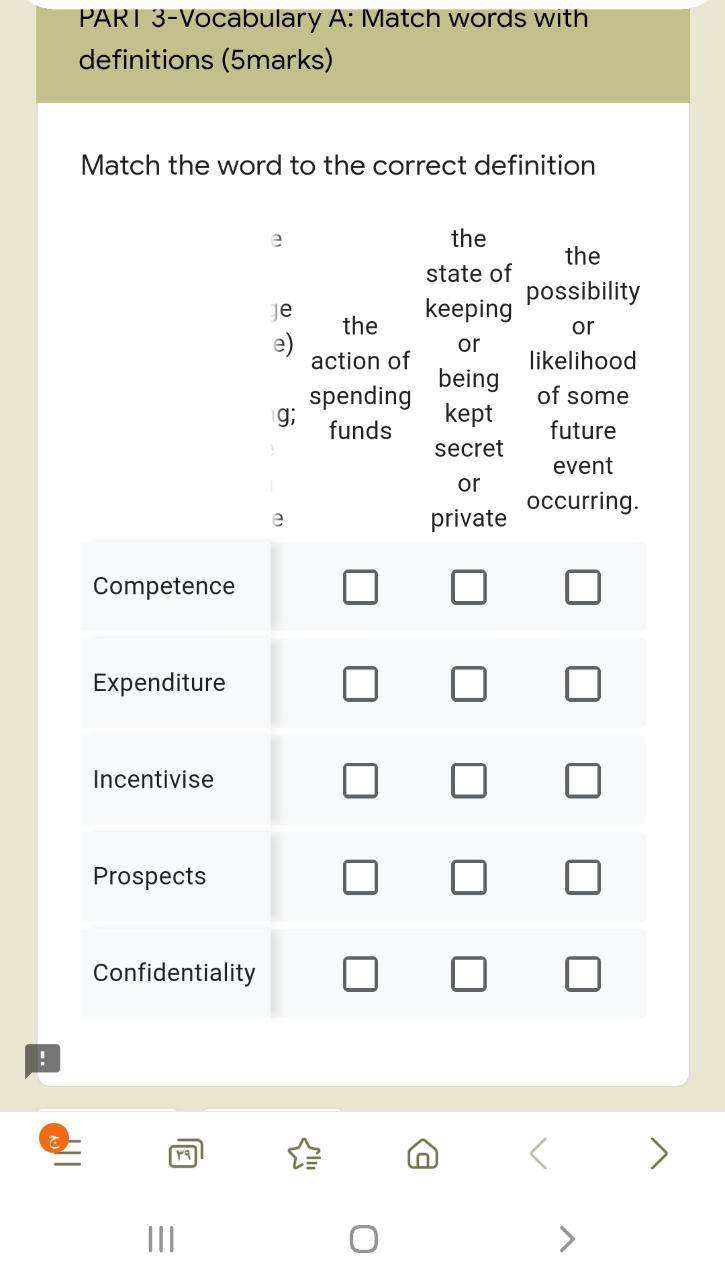Check Expenditure under 'possibility of future event'
Screen dimensions: 725x1280
pyautogui.click(x=583, y=684)
